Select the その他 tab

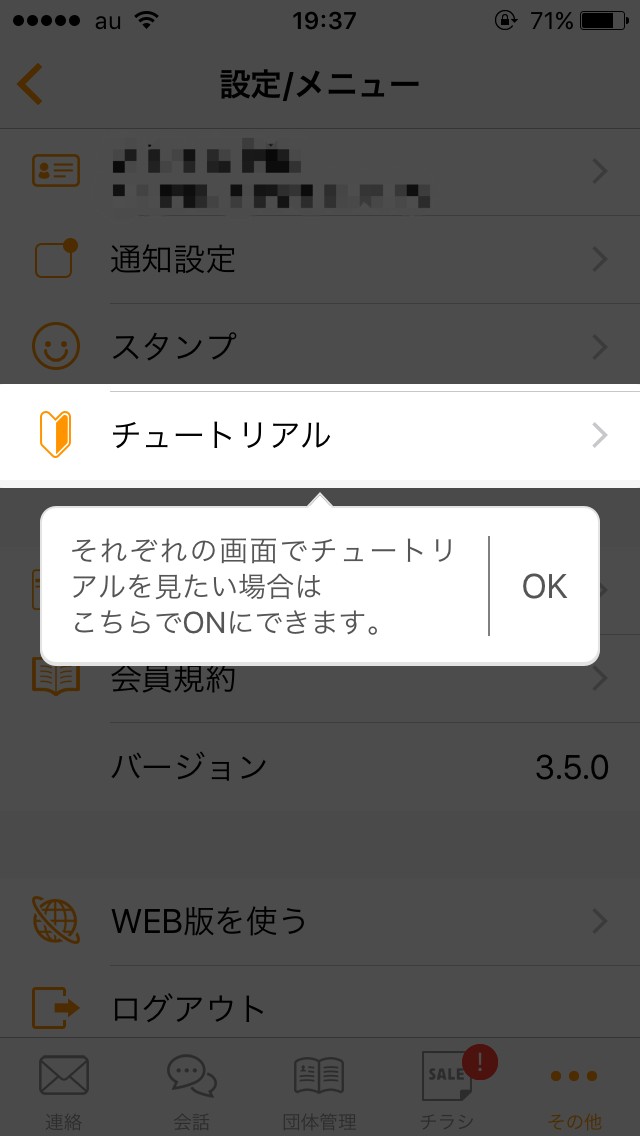(575, 1090)
